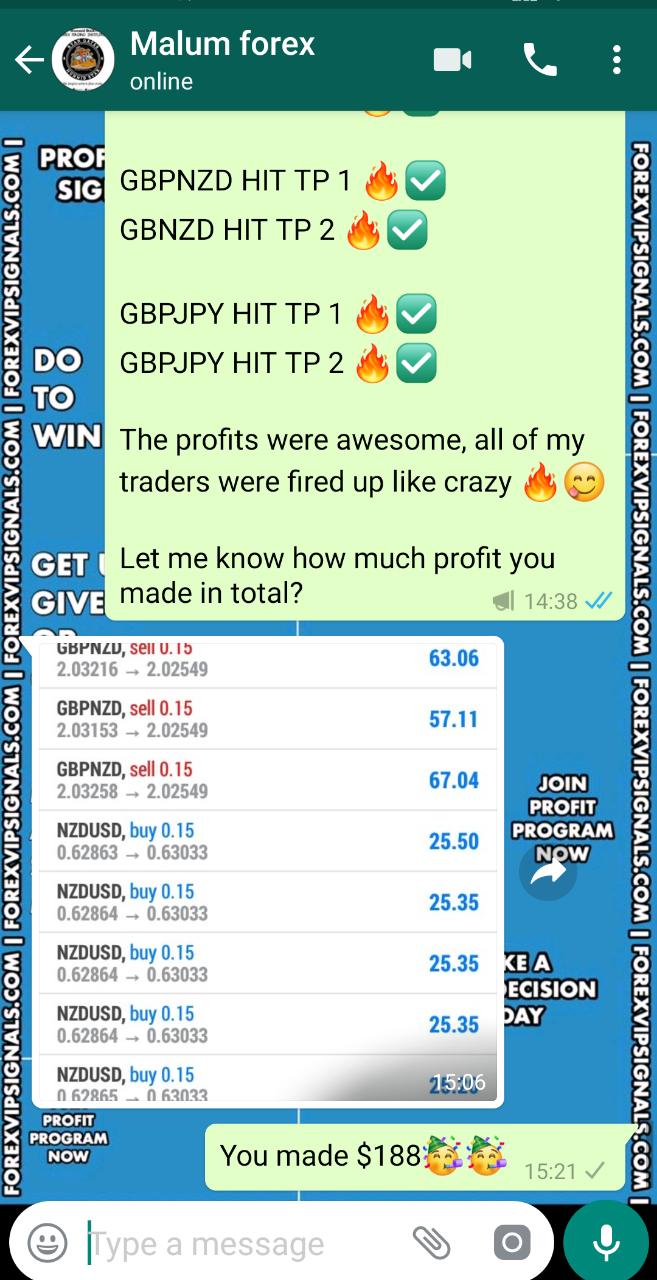Viewport: 657px width, 1280px height.
Task: Tap the microphone voice message button
Action: tap(605, 1242)
